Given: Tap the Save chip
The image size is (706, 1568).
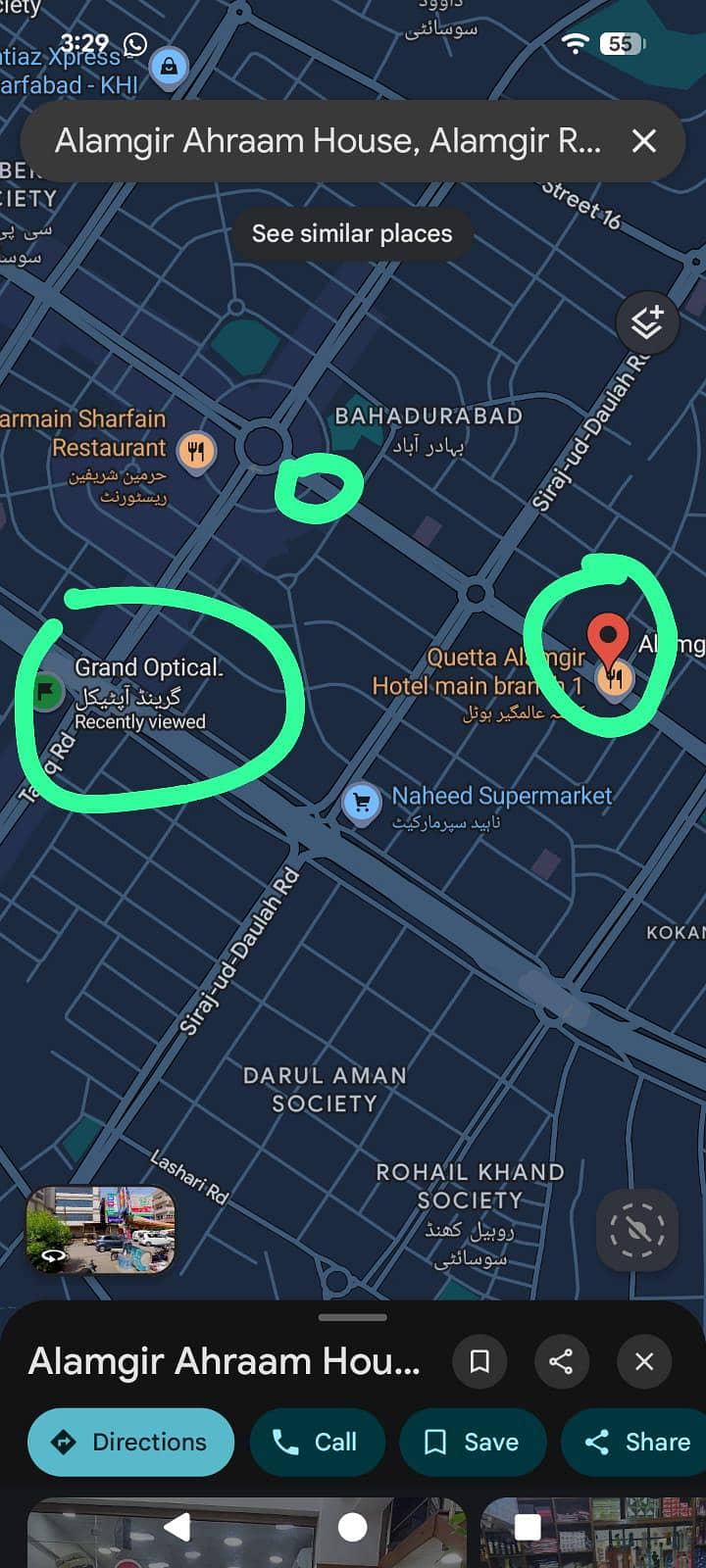Looking at the screenshot, I should click(x=473, y=1442).
